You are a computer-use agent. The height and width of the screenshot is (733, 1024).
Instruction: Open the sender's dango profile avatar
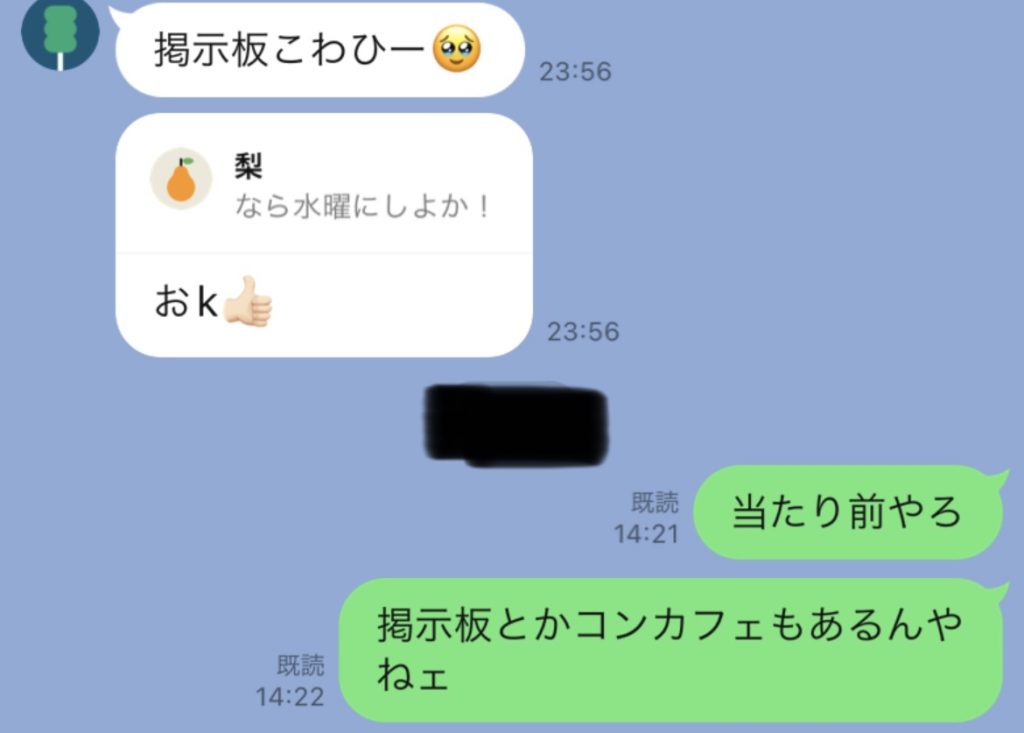60,33
